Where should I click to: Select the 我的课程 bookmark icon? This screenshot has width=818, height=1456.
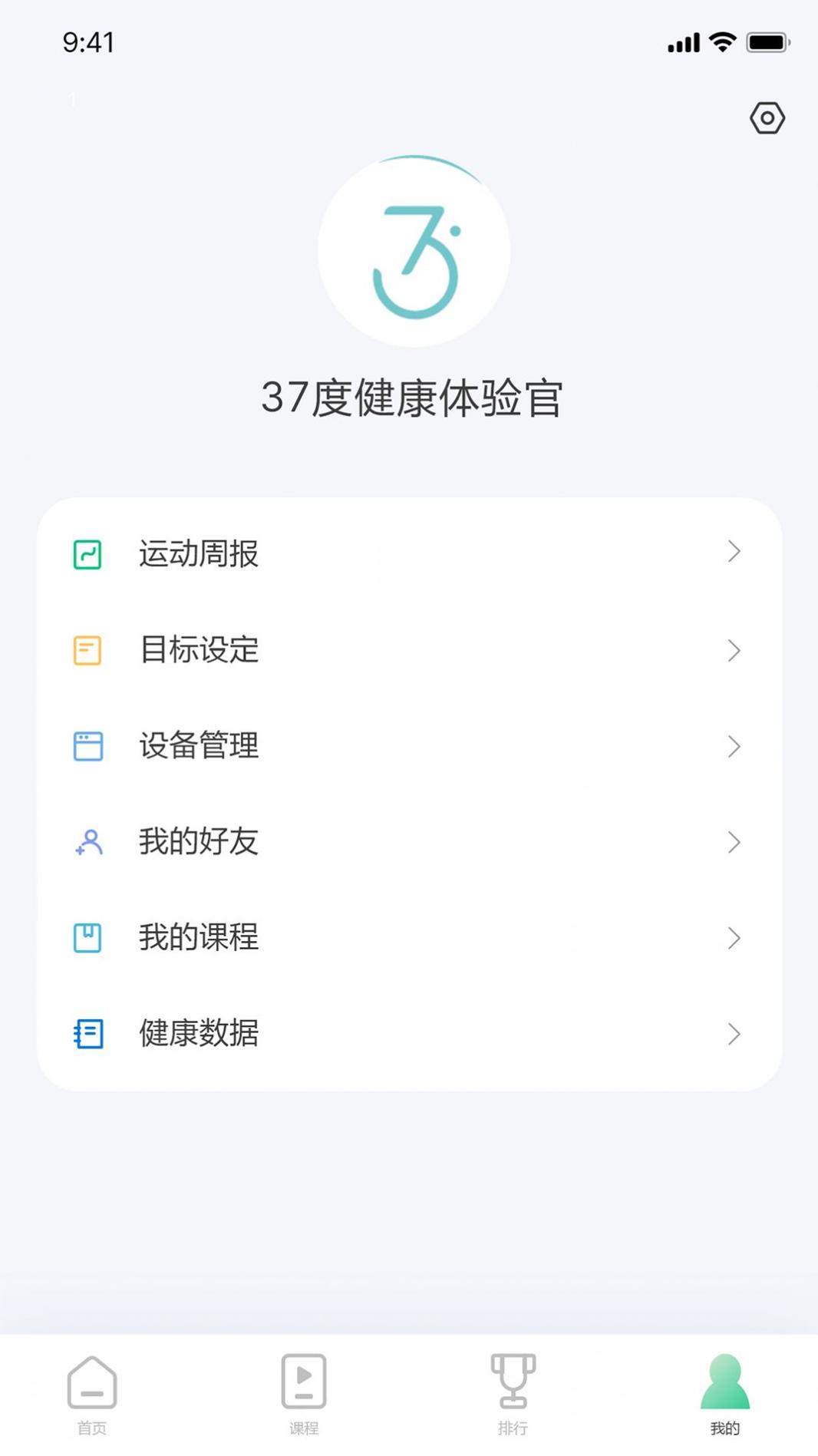click(x=88, y=937)
